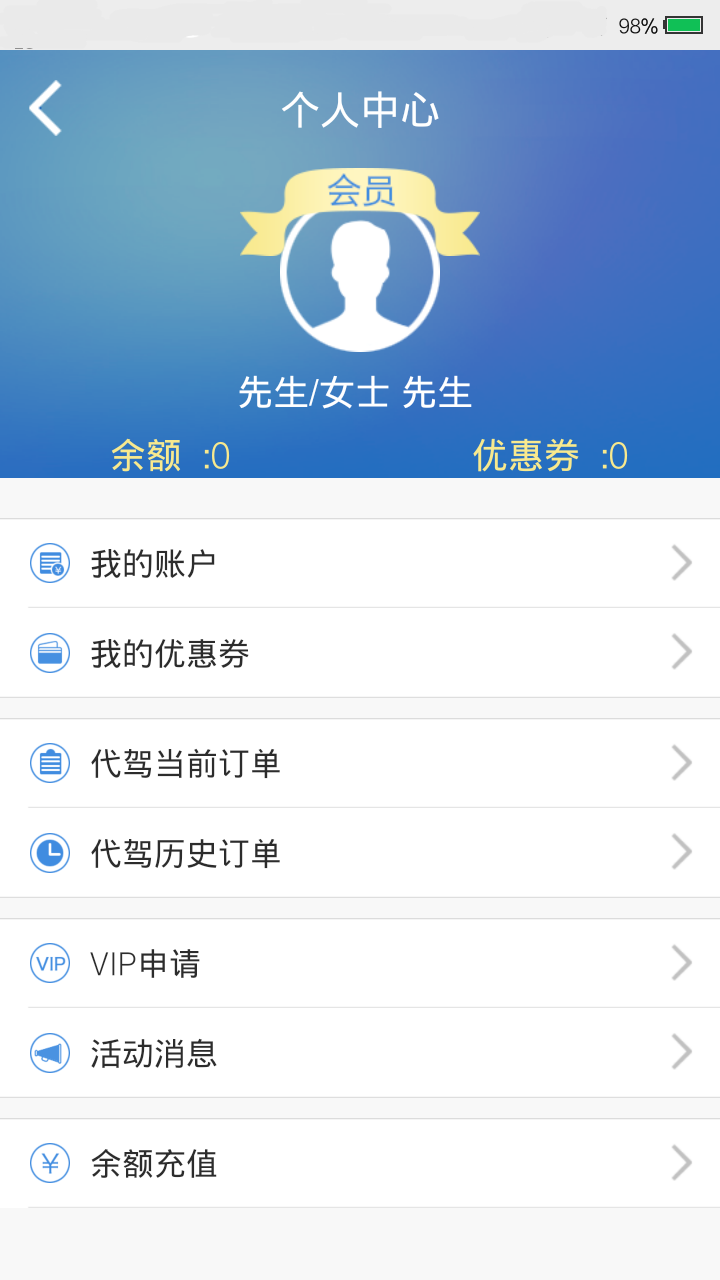
Task: Click the 活动消息 megaphone icon
Action: (x=50, y=1052)
